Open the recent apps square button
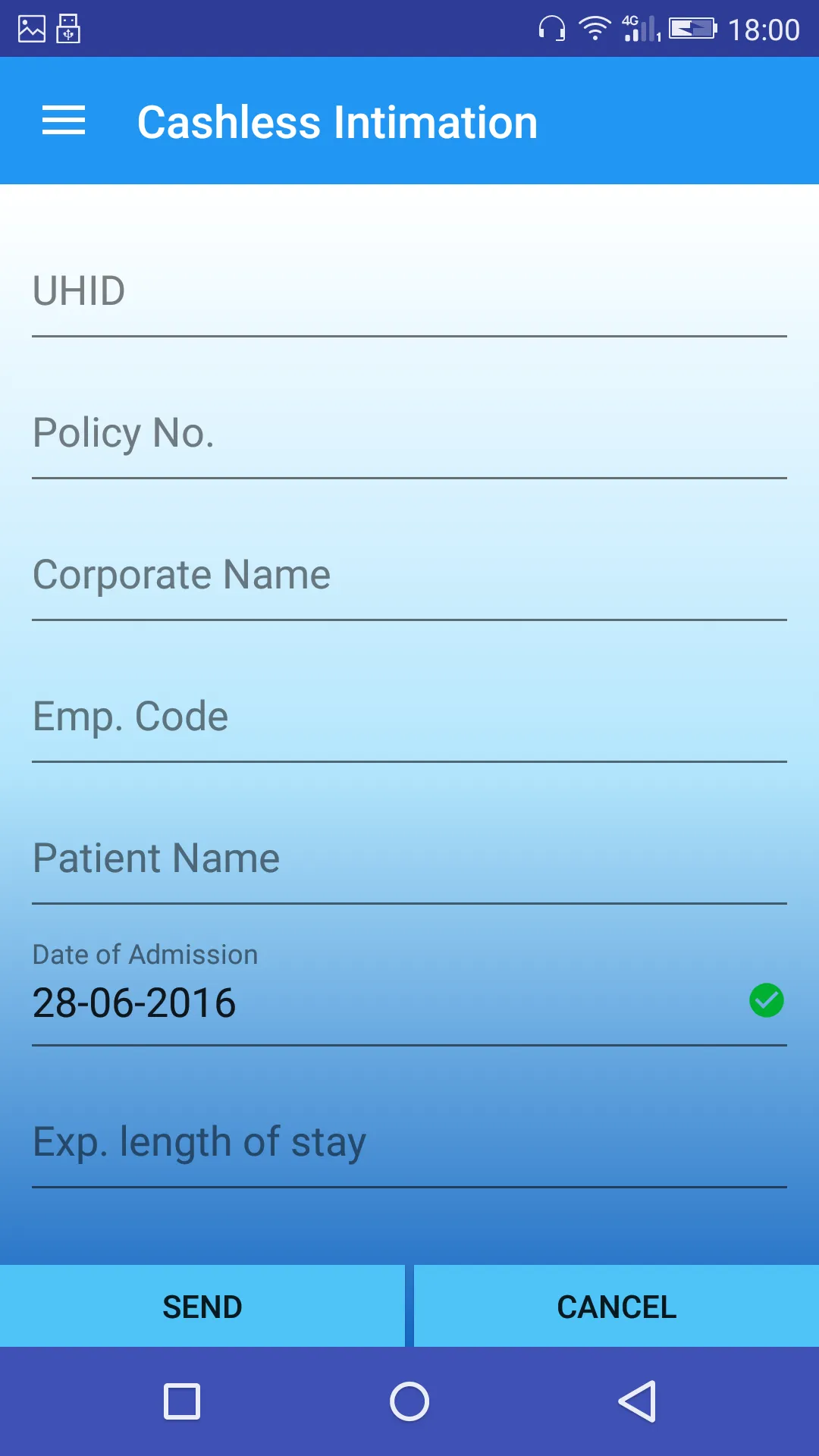This screenshot has width=819, height=1456. [182, 1401]
